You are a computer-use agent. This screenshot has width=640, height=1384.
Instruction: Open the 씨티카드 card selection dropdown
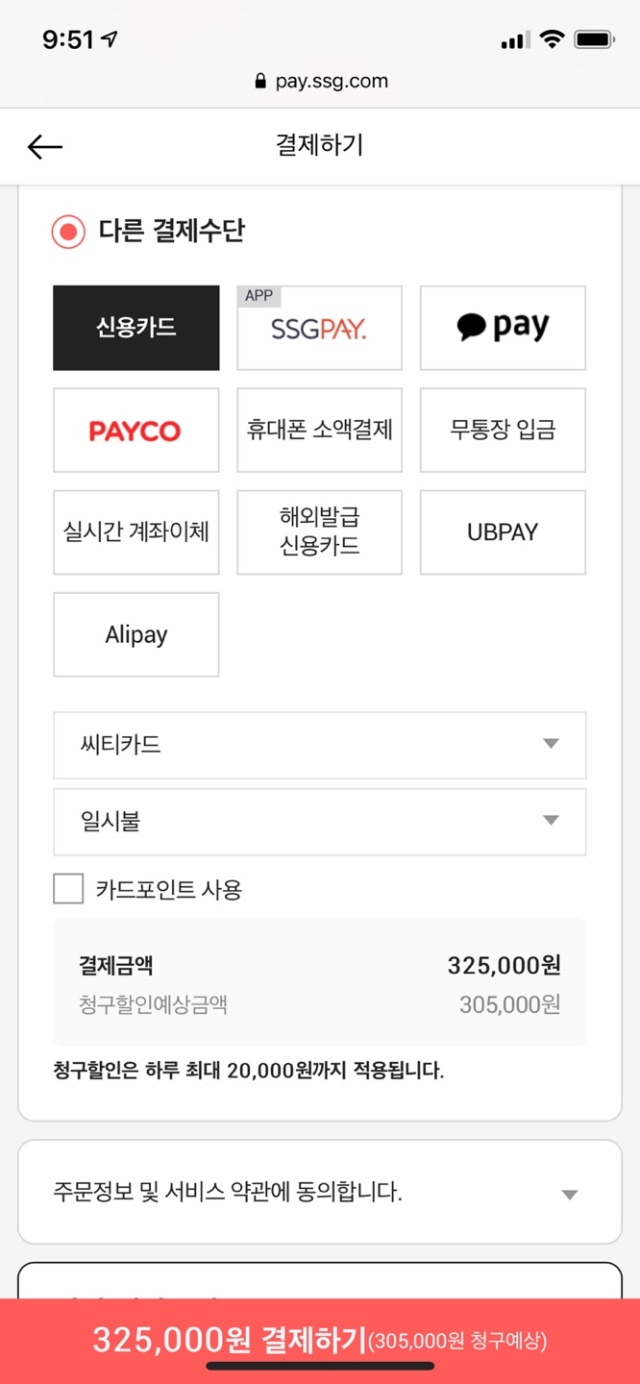[x=319, y=745]
